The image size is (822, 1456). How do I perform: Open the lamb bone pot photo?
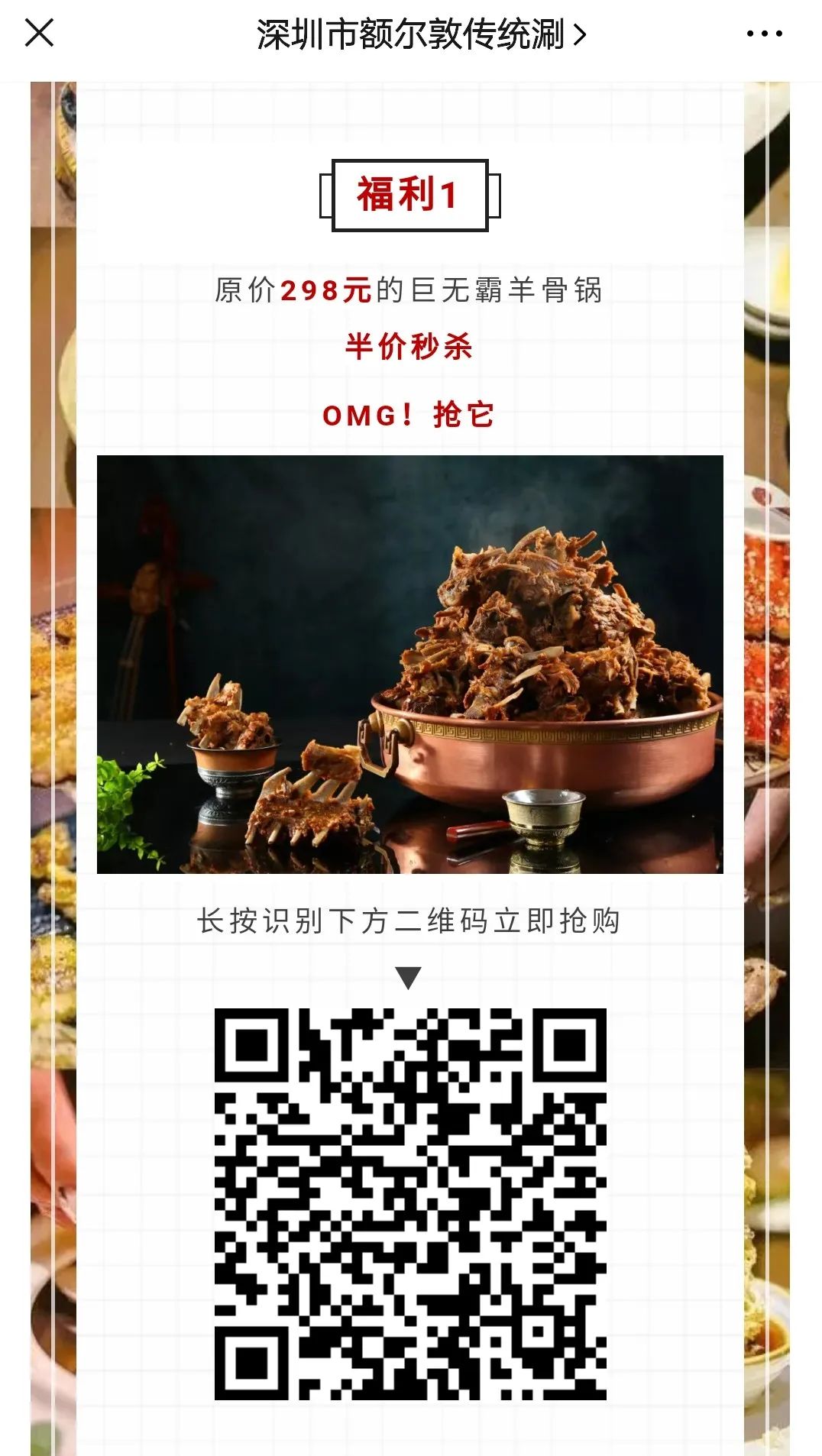click(x=409, y=664)
